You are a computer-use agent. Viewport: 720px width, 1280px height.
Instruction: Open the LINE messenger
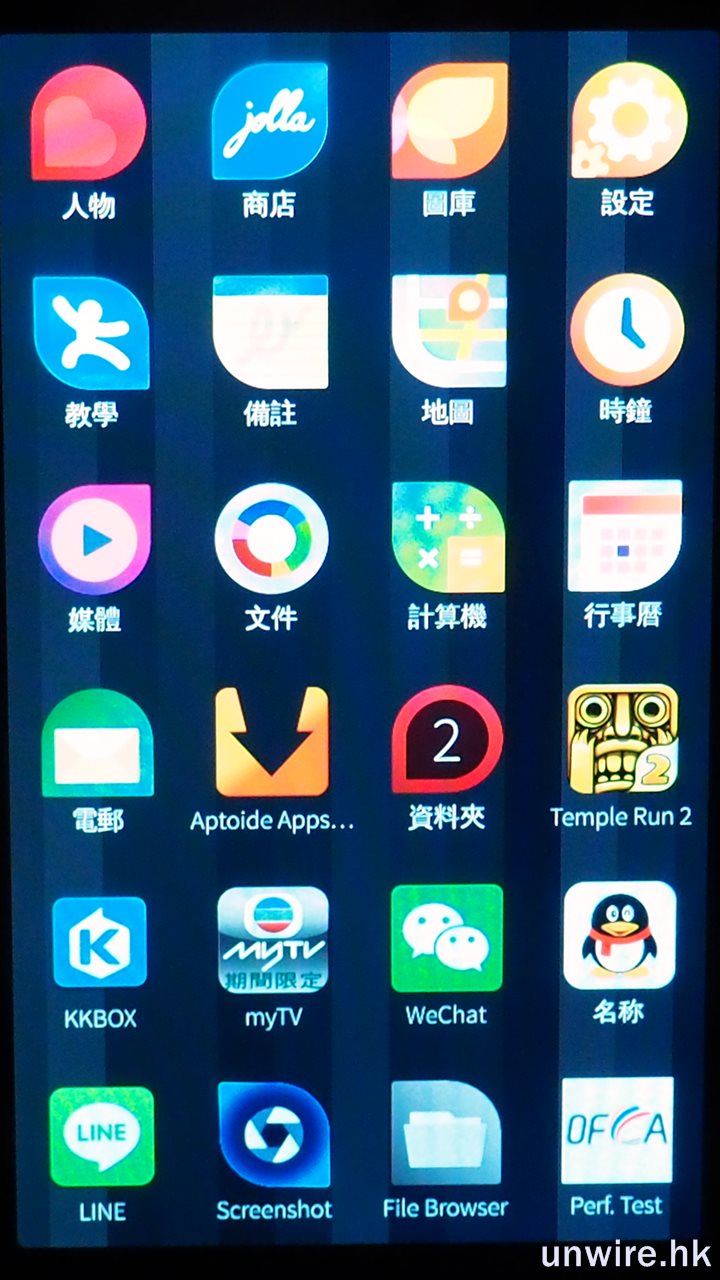coord(102,1136)
